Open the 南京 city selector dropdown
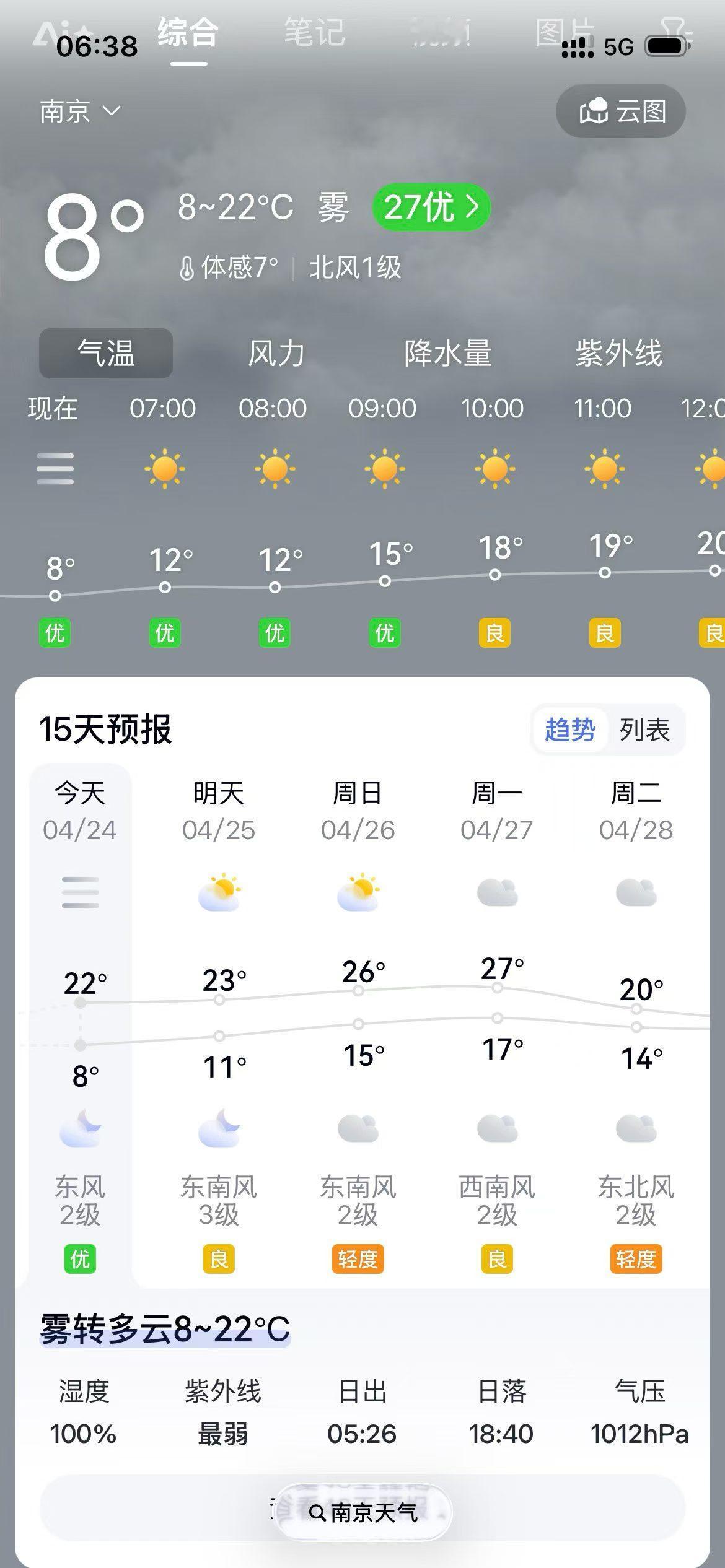 point(79,112)
